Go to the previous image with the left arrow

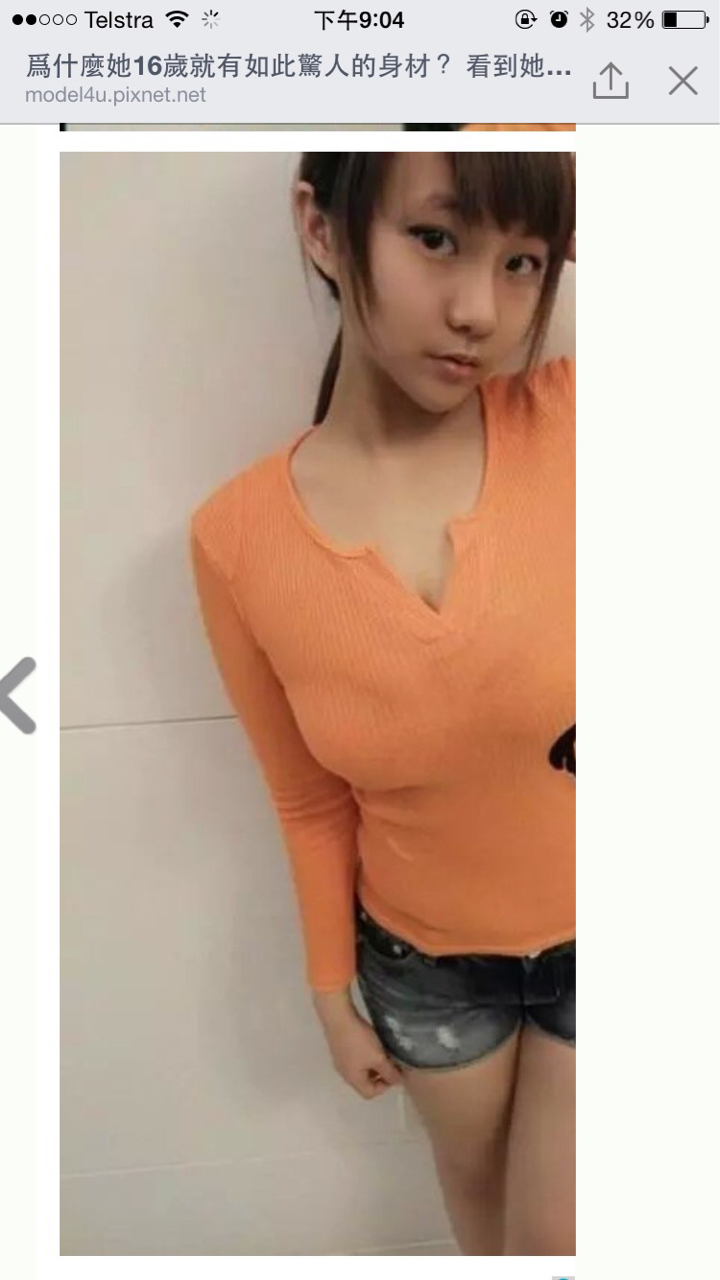19,696
